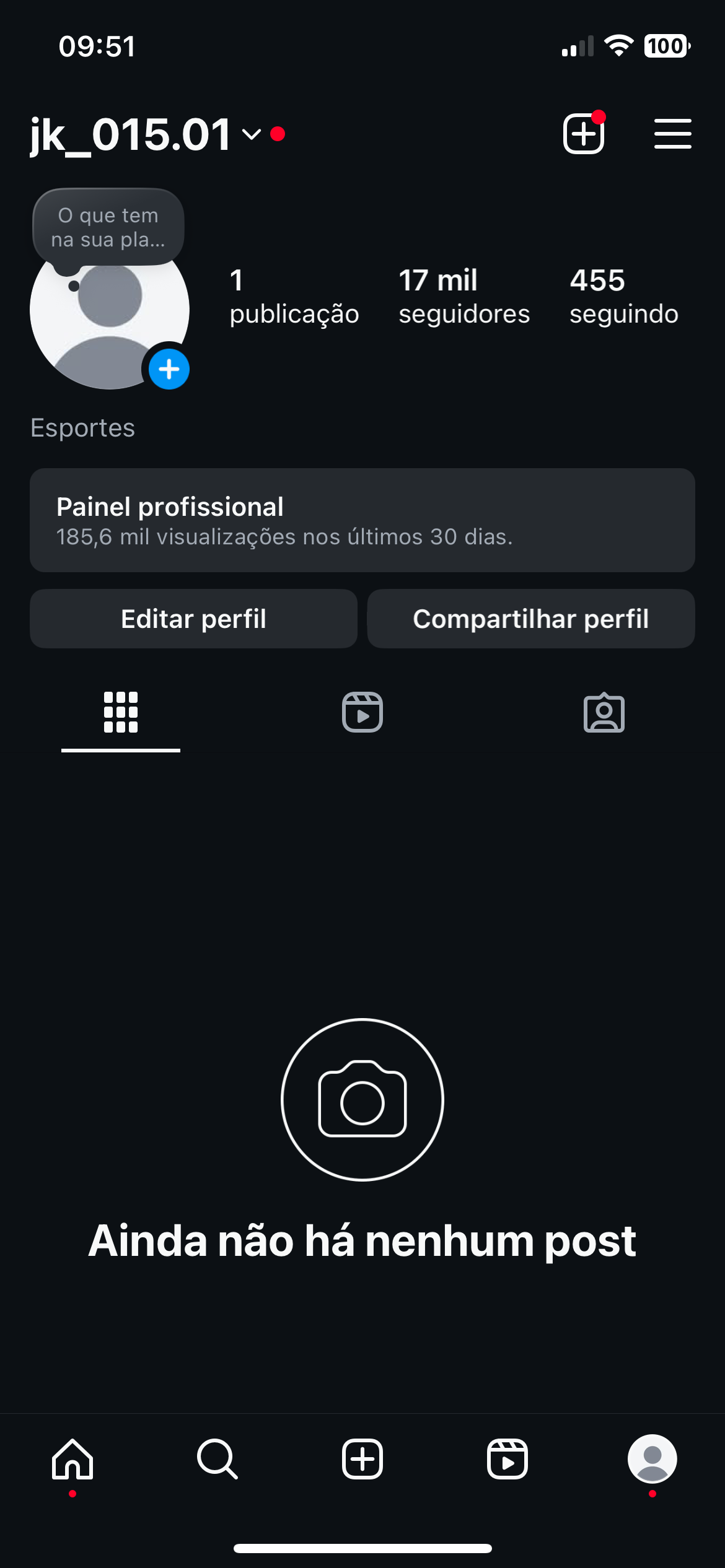Add a note in the "O que tem na sua pla..." bubble
This screenshot has height=1568, width=725.
click(108, 227)
